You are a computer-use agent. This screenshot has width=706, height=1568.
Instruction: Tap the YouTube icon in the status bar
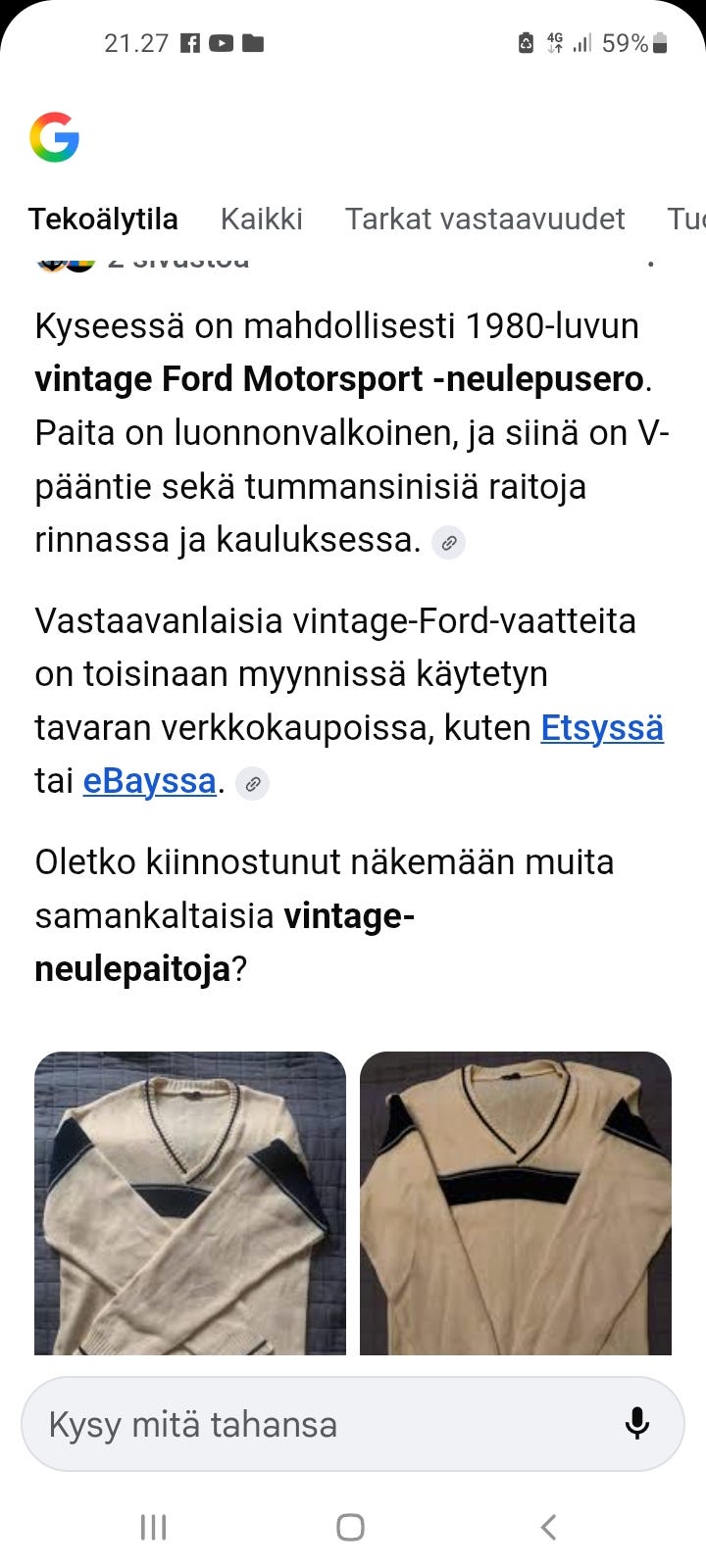coord(223,43)
